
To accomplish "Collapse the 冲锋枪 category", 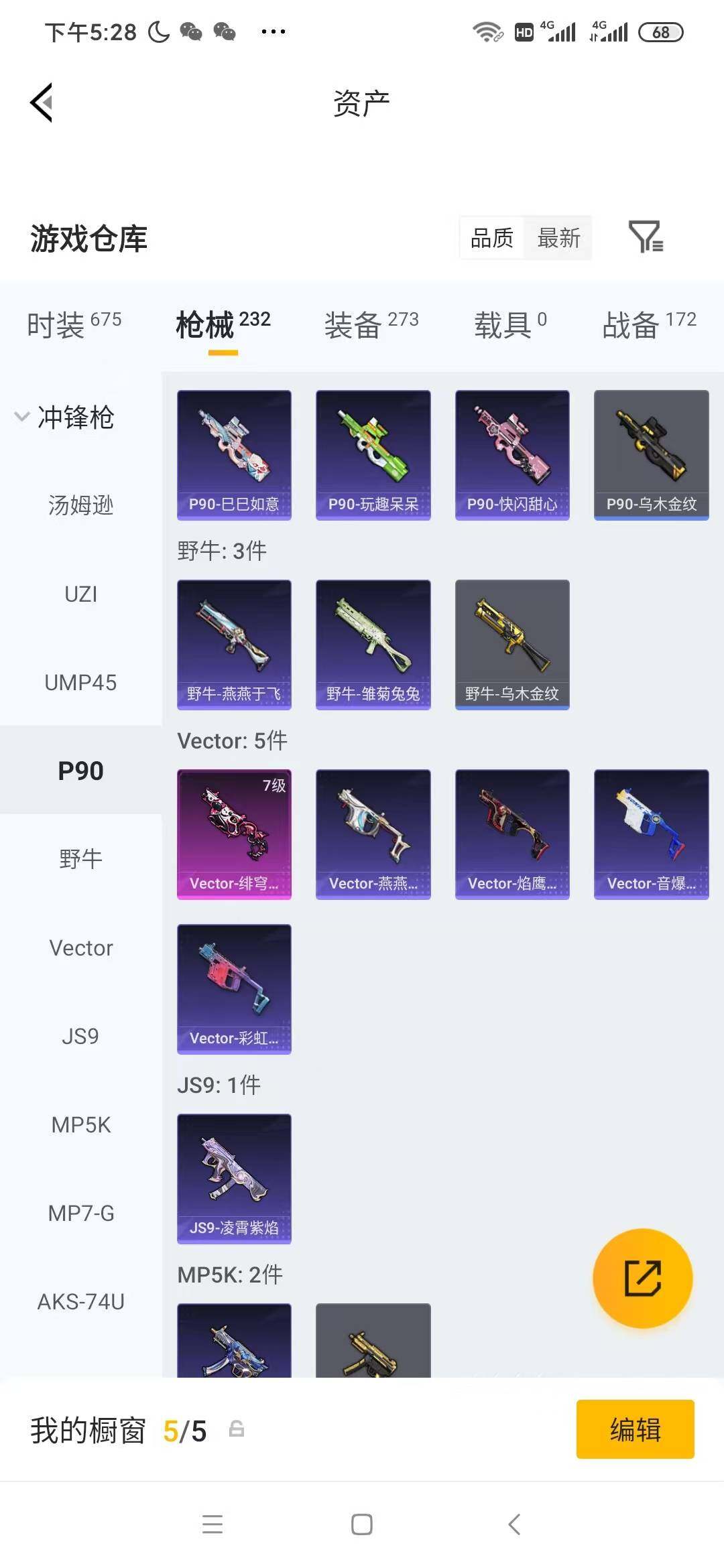I will coord(64,417).
